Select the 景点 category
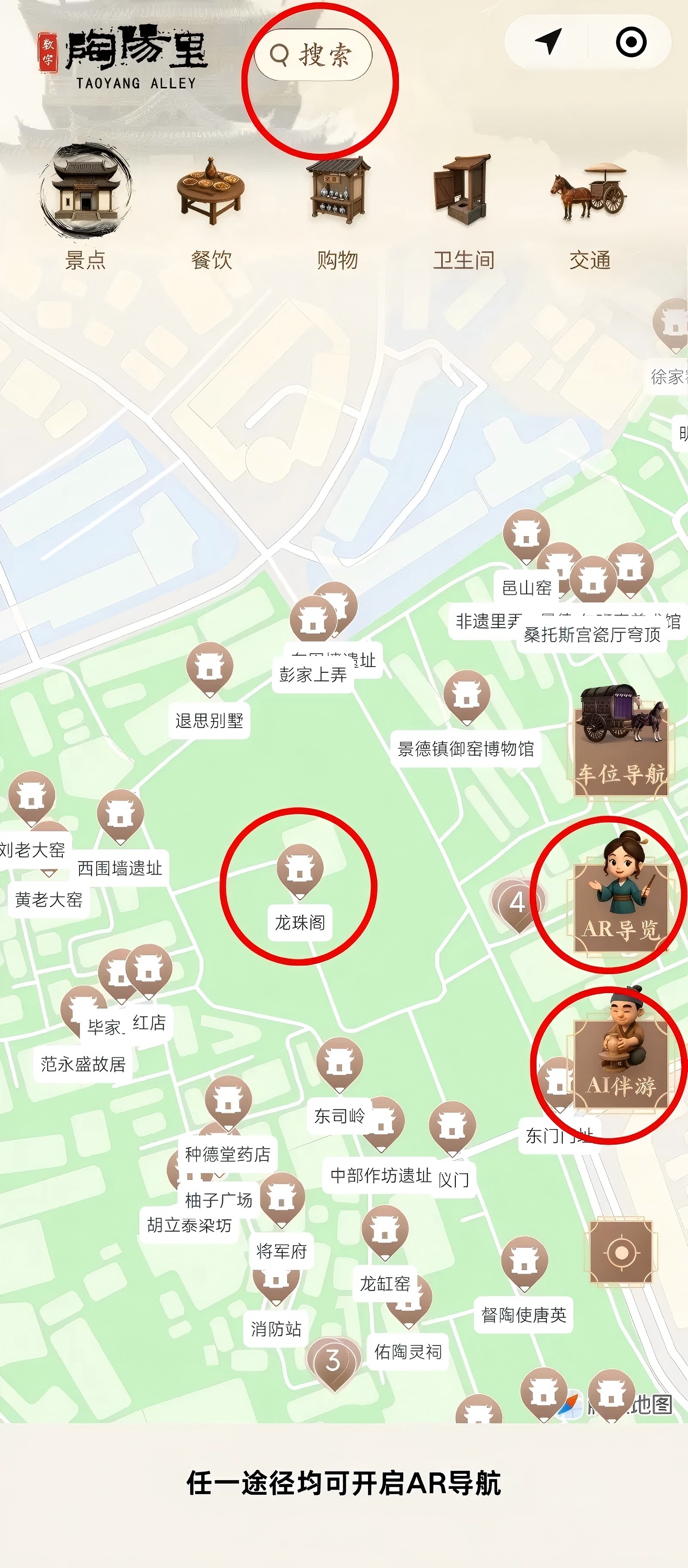The width and height of the screenshot is (688, 1568). [x=85, y=207]
